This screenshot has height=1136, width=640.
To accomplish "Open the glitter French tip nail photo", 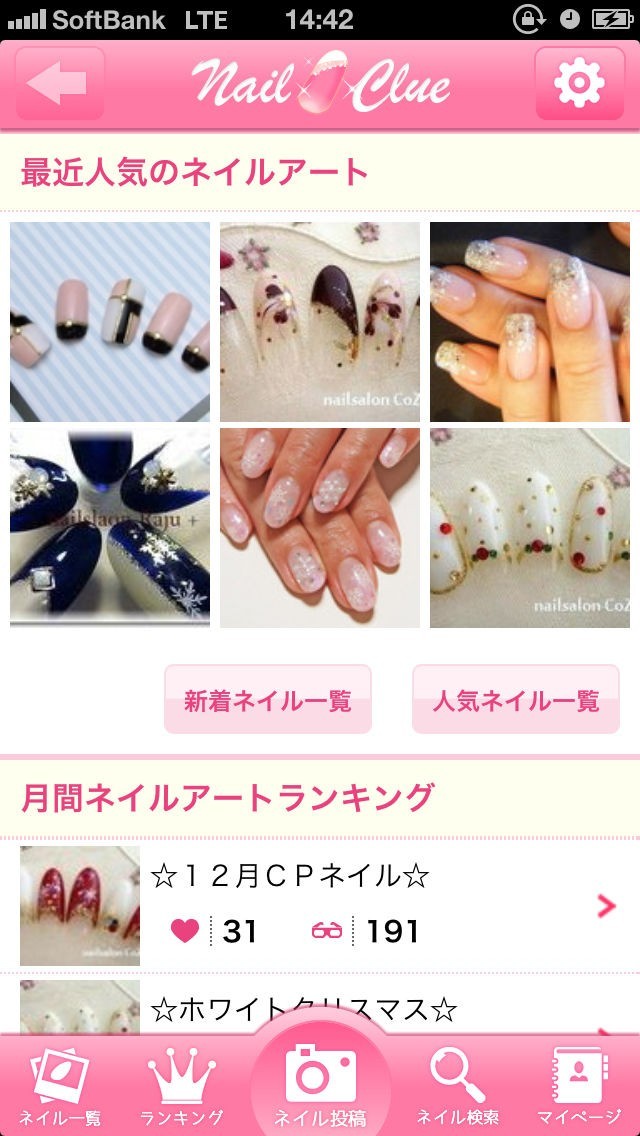I will [530, 322].
